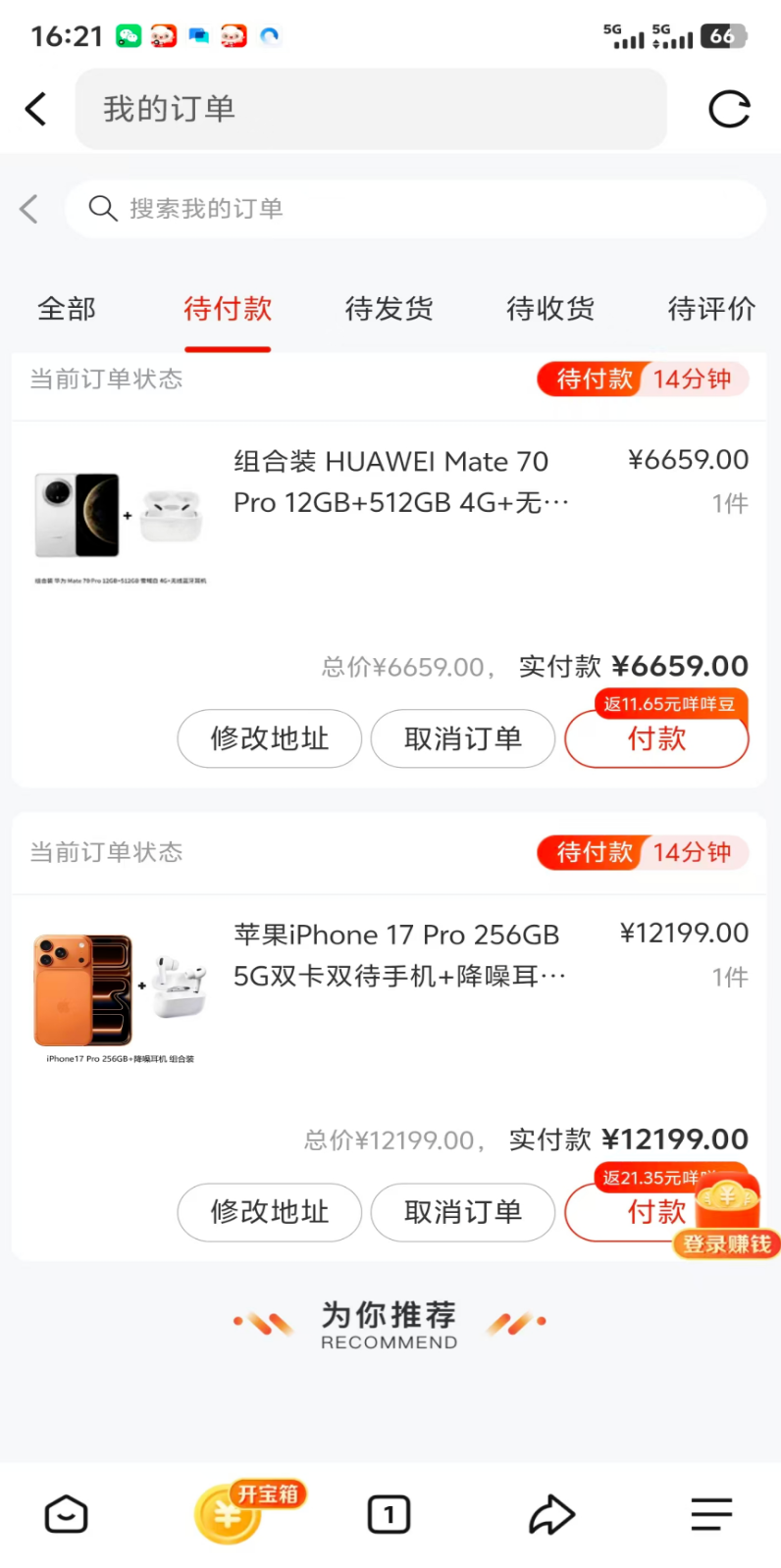Screen dimensions: 781x1568
Task: Cancel the iPhone 17 Pro order
Action: (x=463, y=1212)
